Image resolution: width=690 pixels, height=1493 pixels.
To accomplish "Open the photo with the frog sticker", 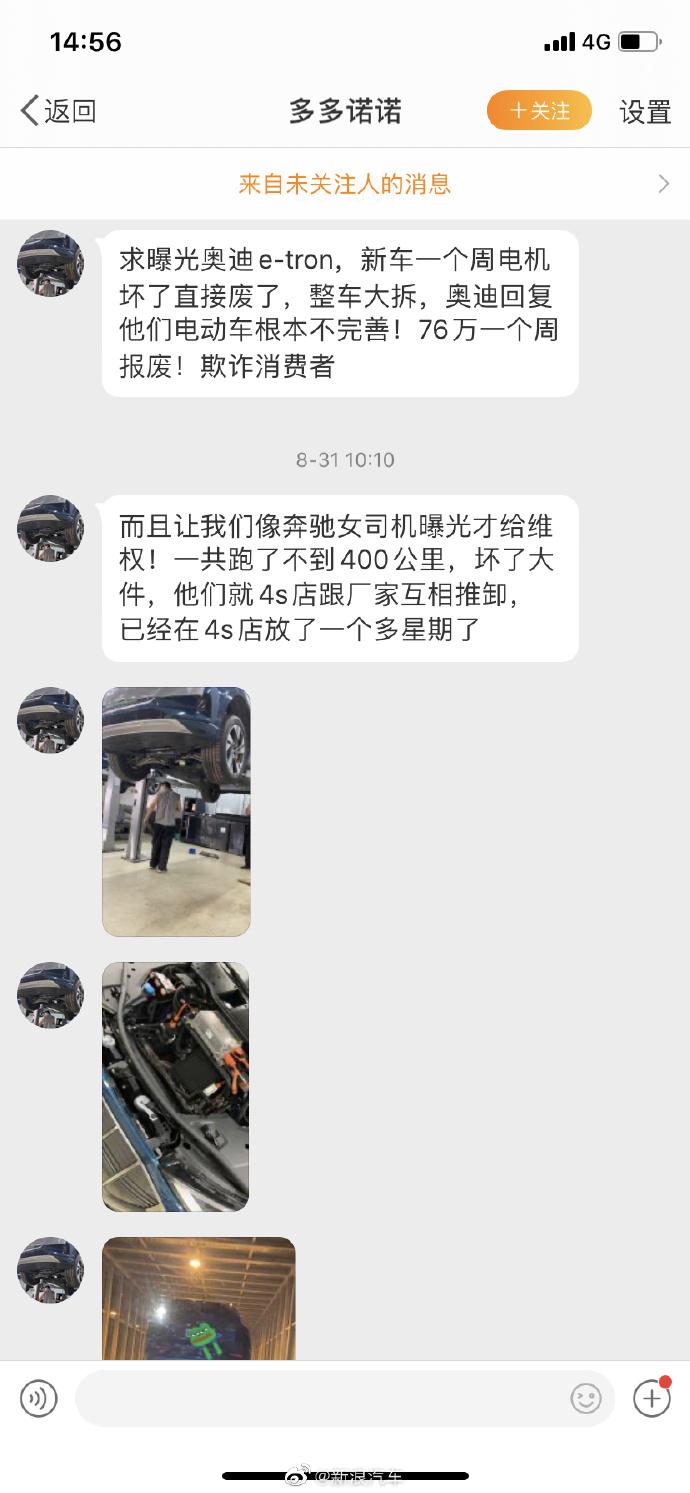I will coord(199,1298).
